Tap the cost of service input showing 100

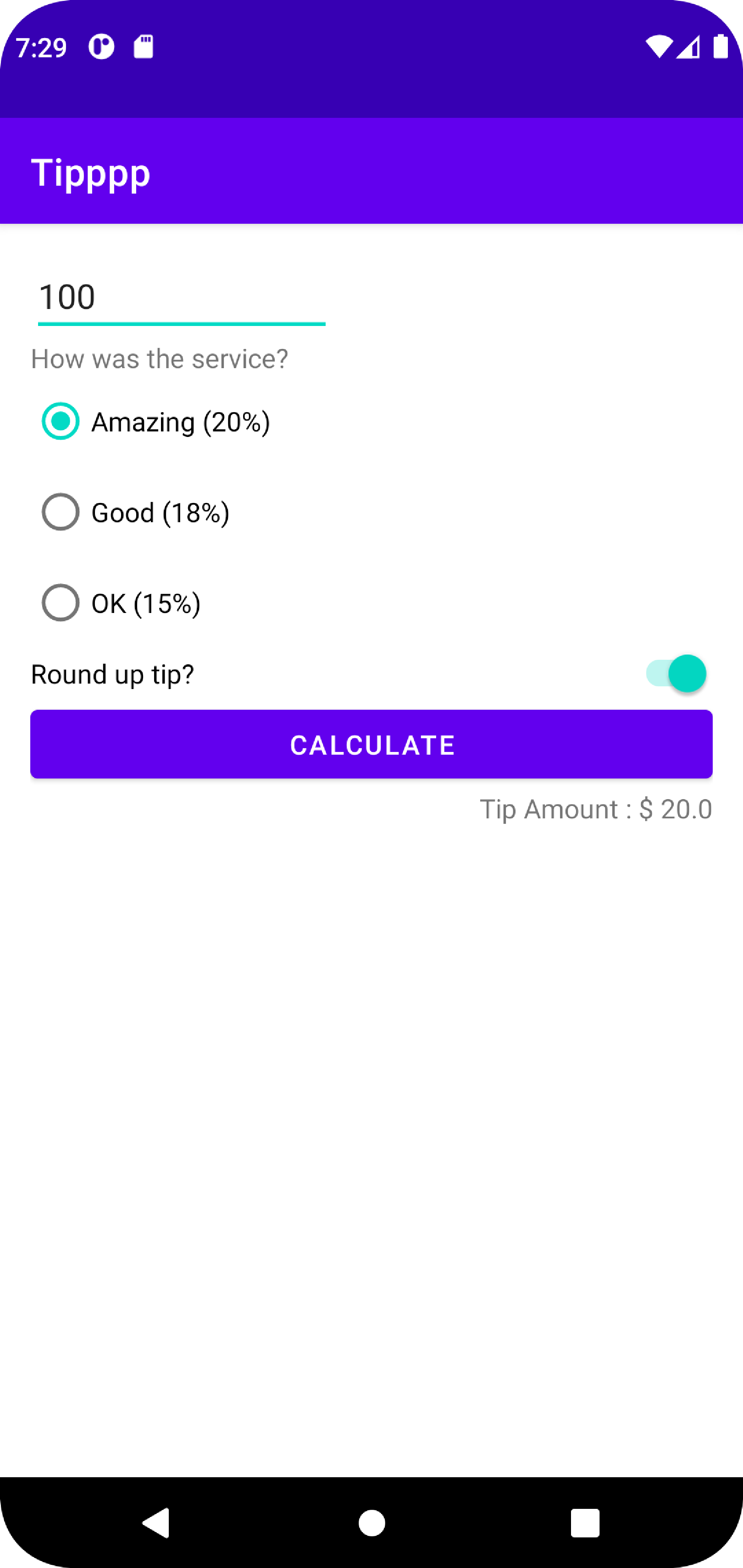click(x=181, y=297)
